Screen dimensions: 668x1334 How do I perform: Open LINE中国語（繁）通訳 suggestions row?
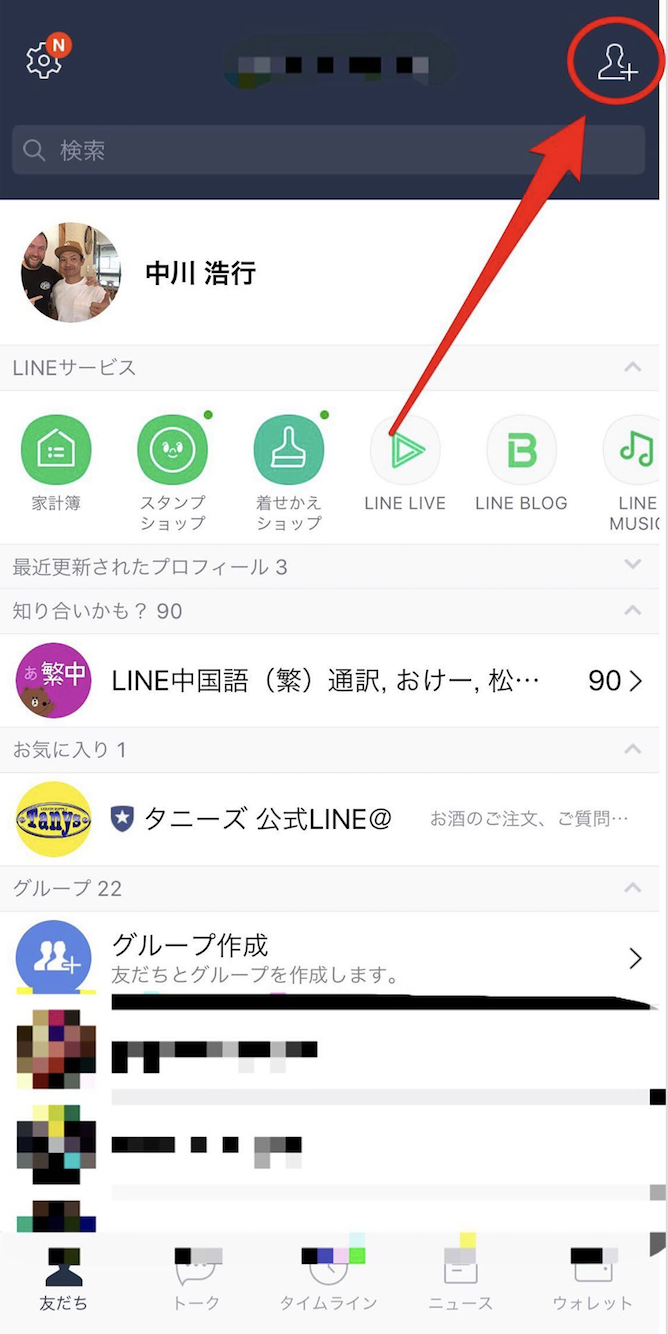click(x=330, y=681)
